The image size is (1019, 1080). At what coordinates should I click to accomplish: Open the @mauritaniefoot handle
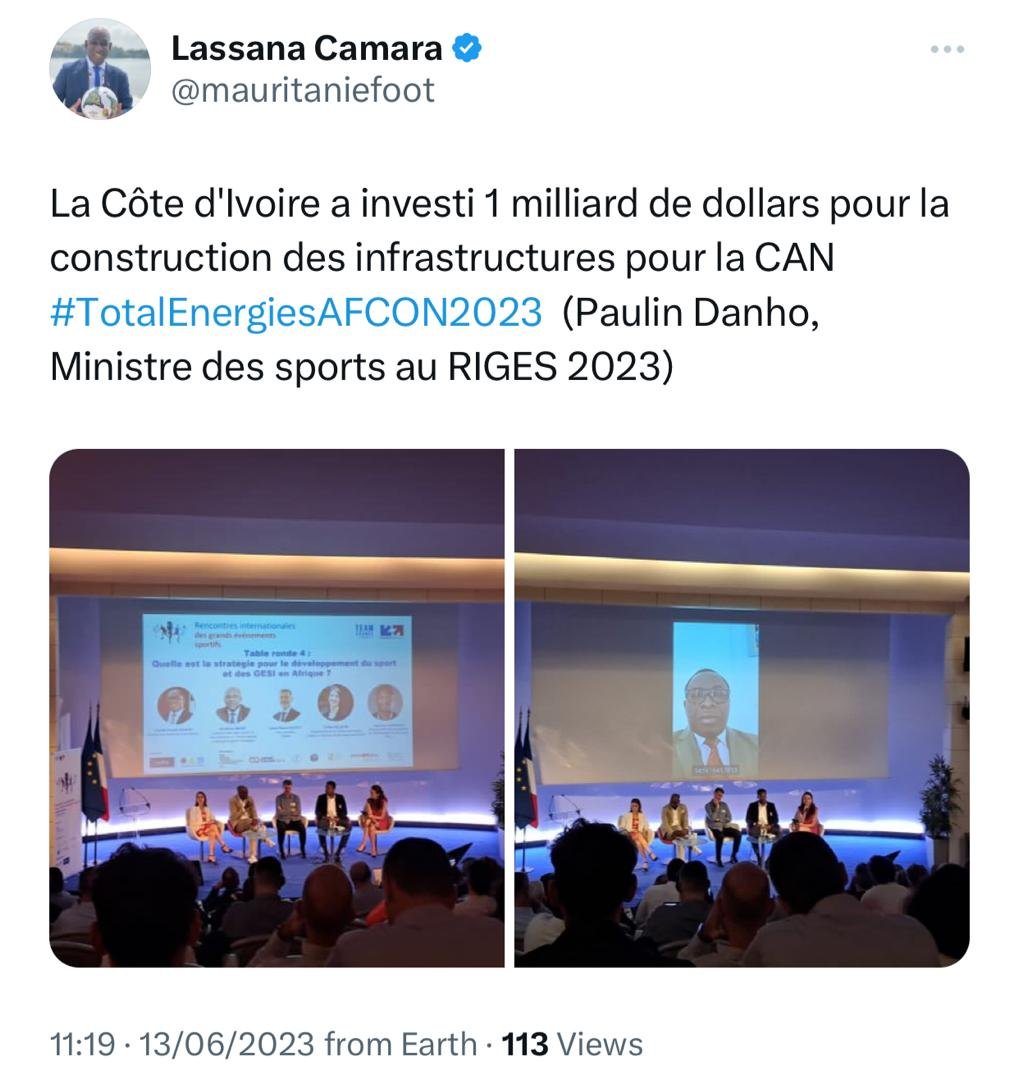(x=303, y=91)
